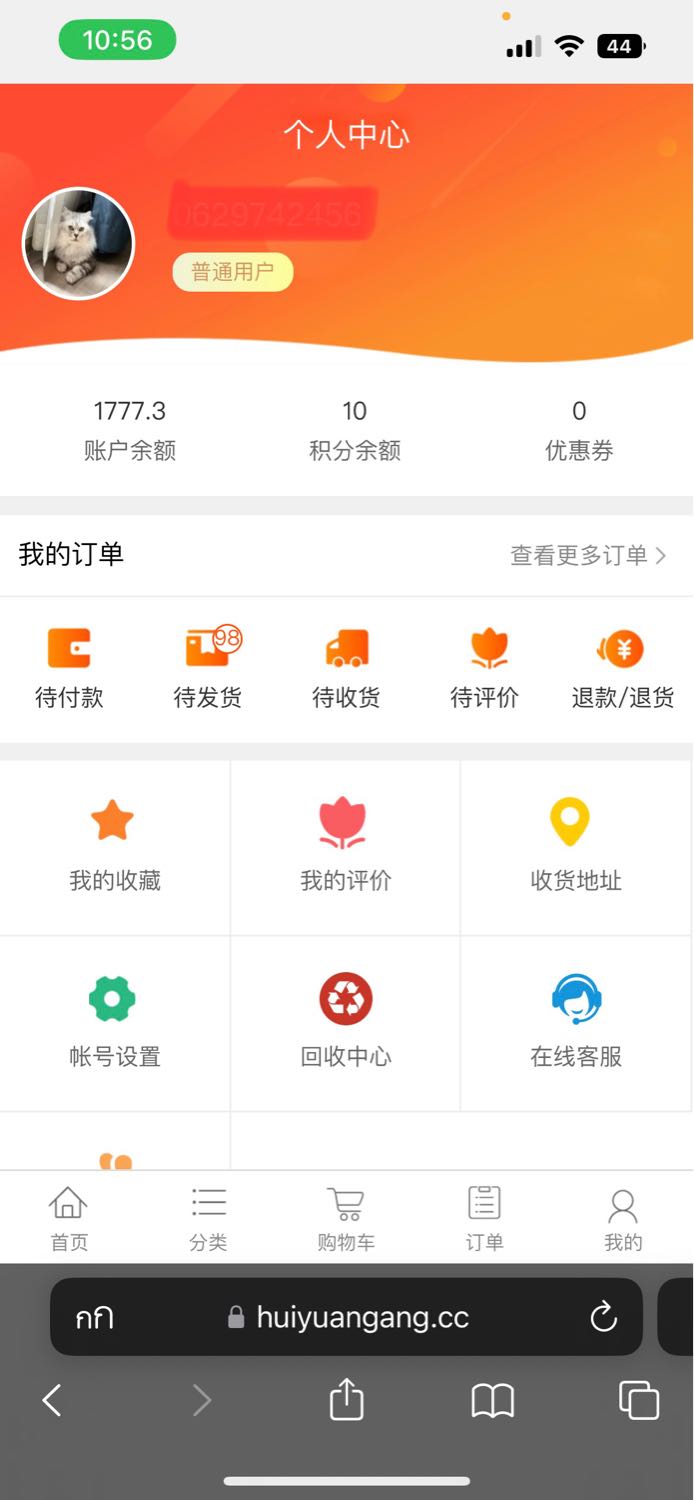Viewport: 694px width, 1500px height.
Task: Reload the page in Safari
Action: [604, 1317]
